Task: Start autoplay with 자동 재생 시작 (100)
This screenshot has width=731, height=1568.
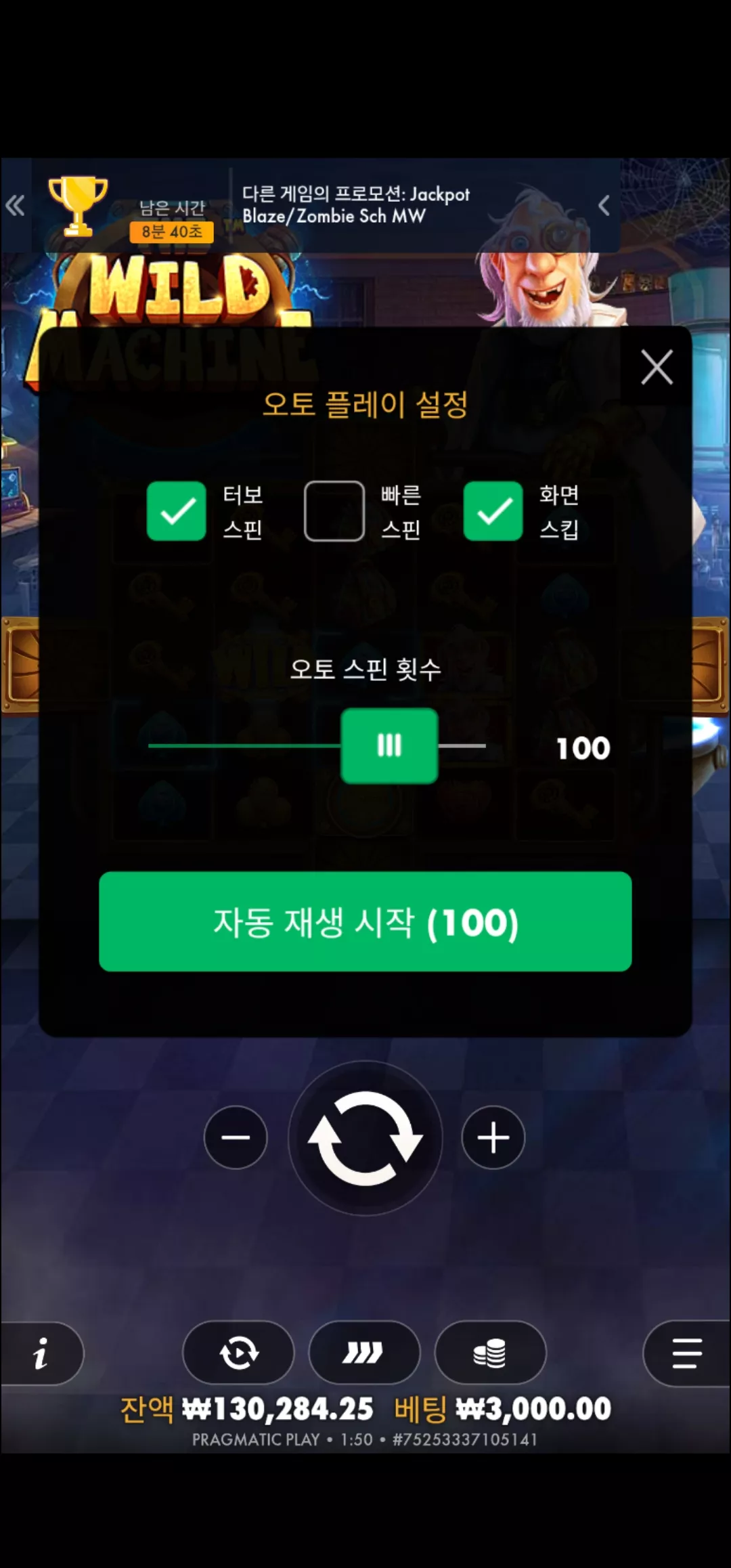Action: 365,921
